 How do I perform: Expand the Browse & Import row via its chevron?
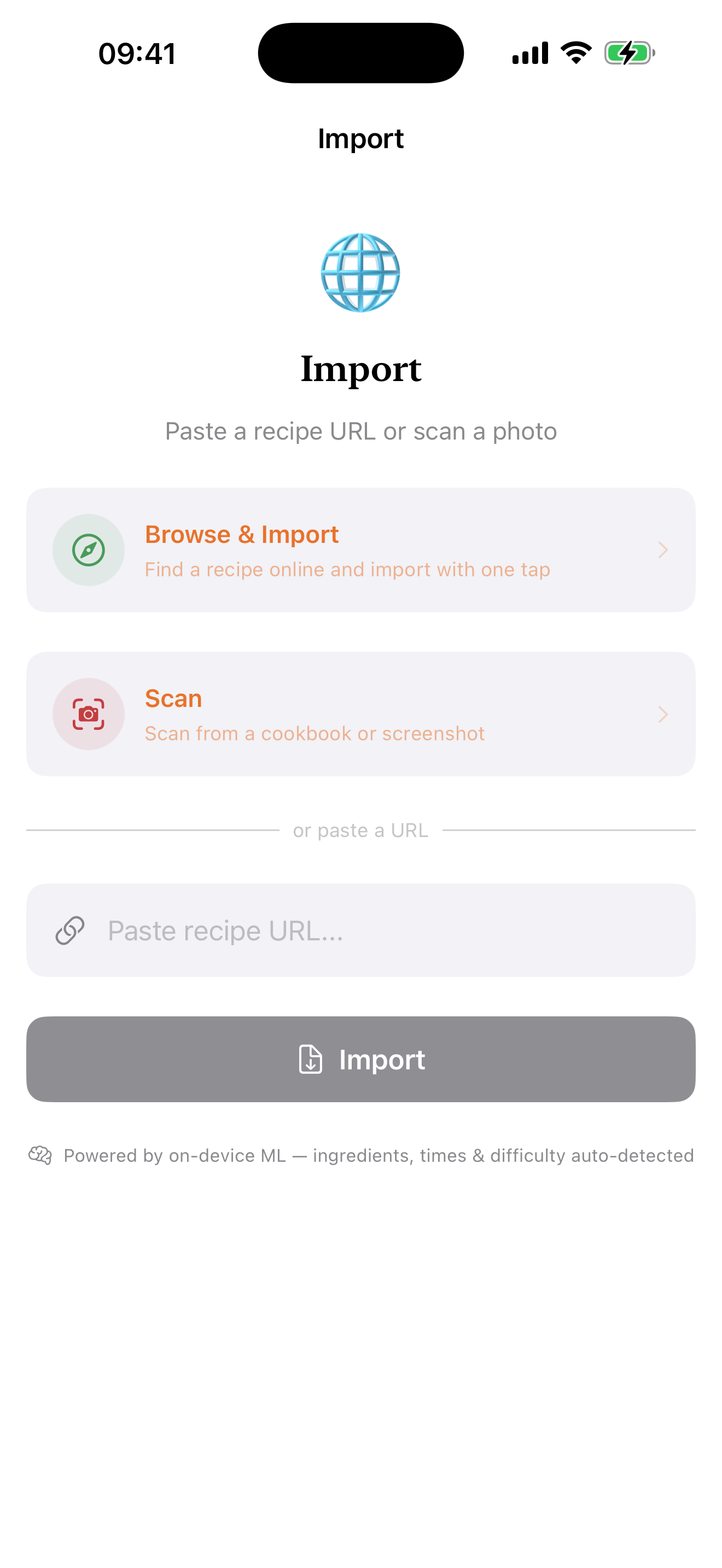click(663, 549)
